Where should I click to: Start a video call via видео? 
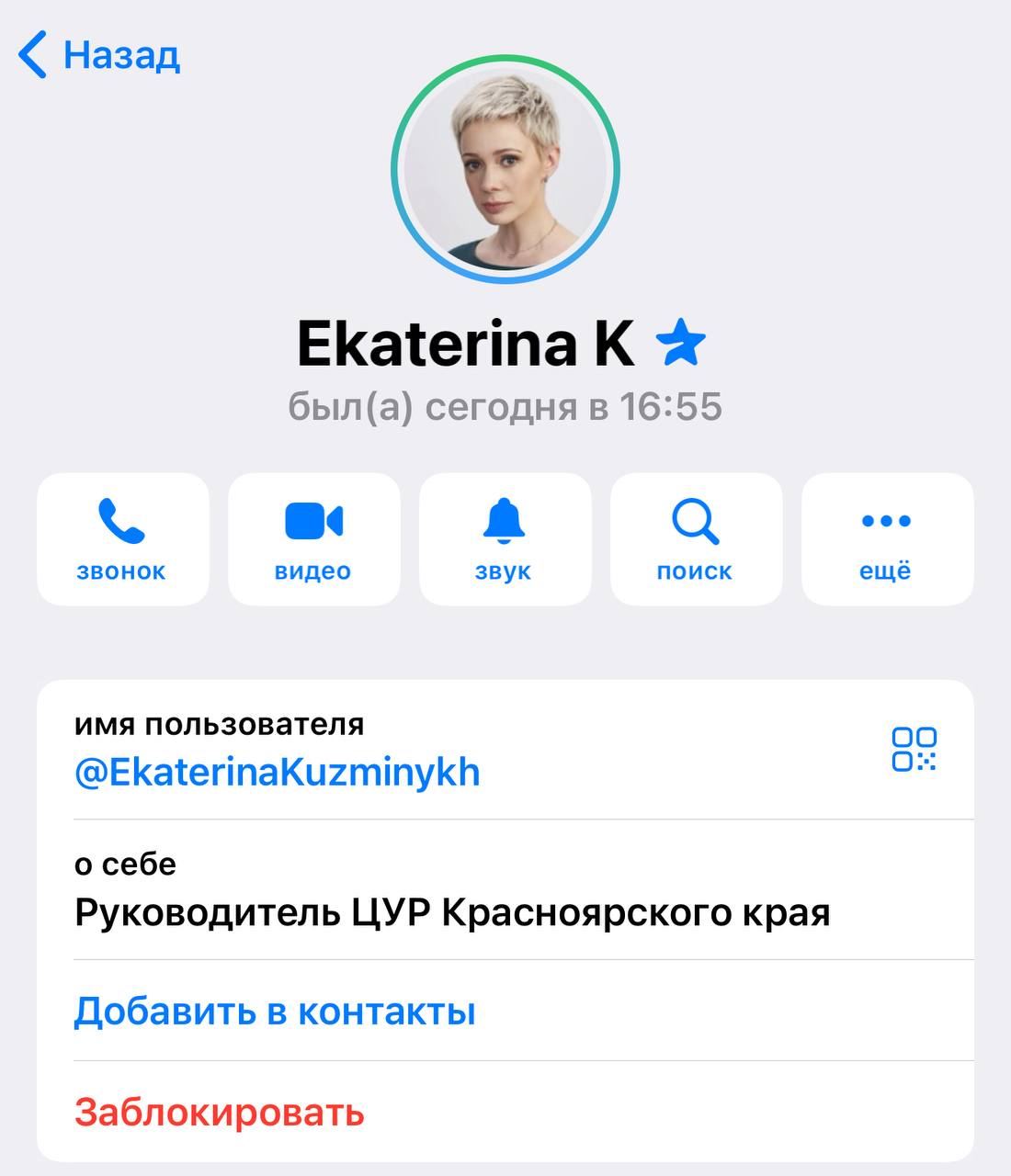pyautogui.click(x=313, y=539)
